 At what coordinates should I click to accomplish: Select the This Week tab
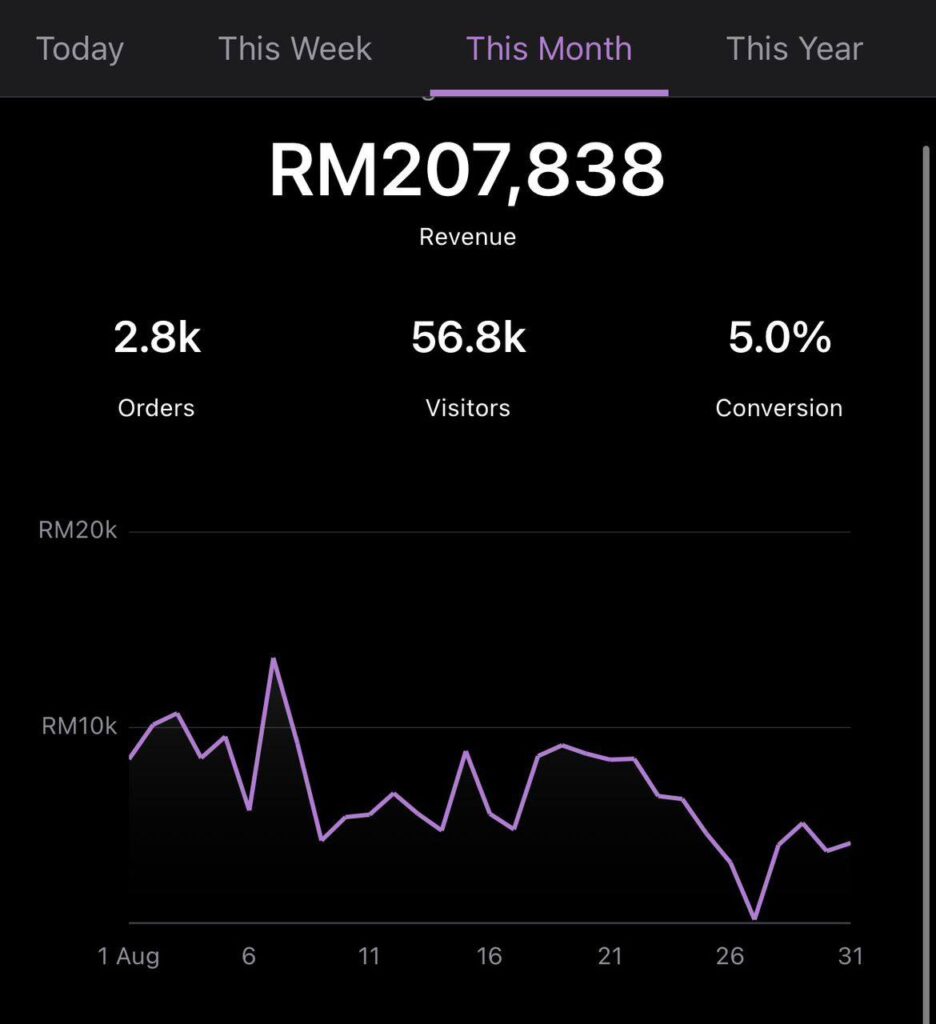[295, 49]
